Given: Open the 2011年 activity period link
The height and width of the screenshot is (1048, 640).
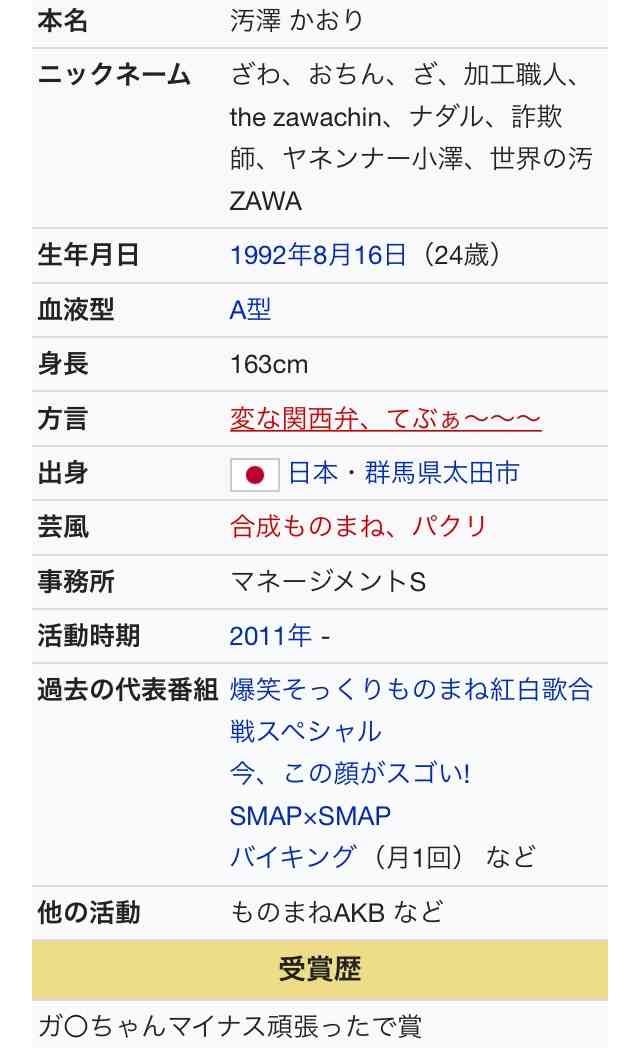Looking at the screenshot, I should [271, 636].
